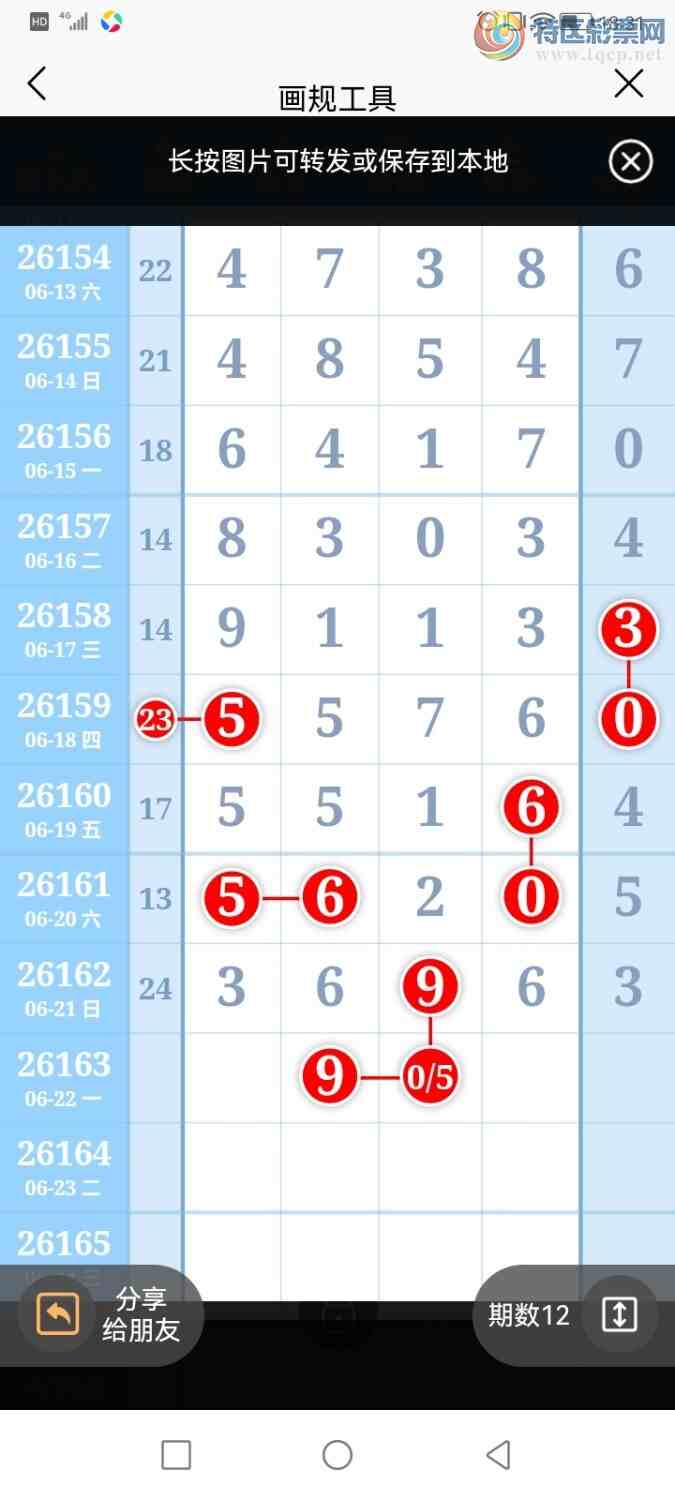Dismiss the long-press save hint banner
The image size is (675, 1500).
[630, 162]
